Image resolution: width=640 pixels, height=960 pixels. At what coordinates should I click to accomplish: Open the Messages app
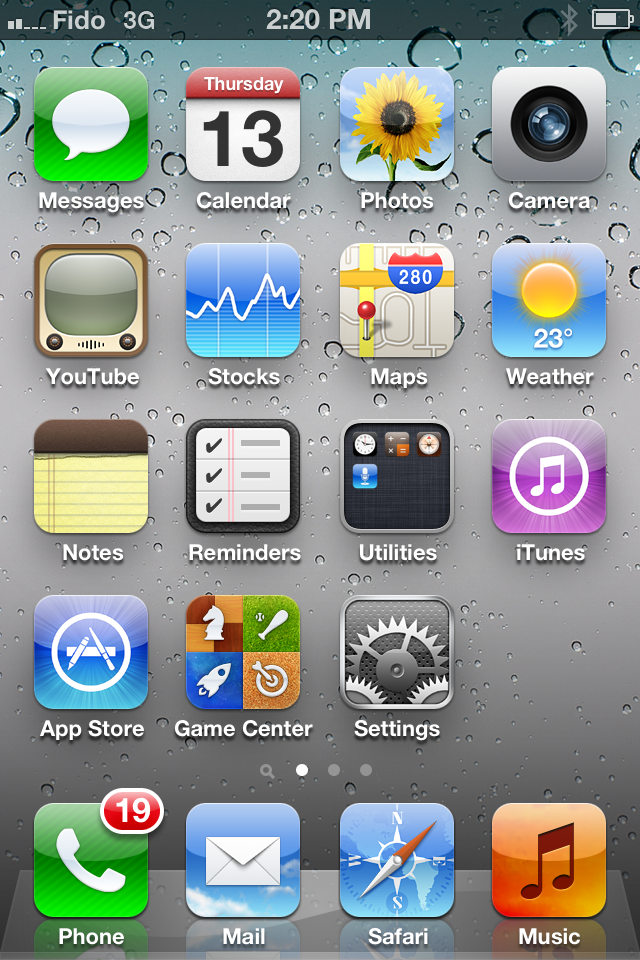(91, 125)
